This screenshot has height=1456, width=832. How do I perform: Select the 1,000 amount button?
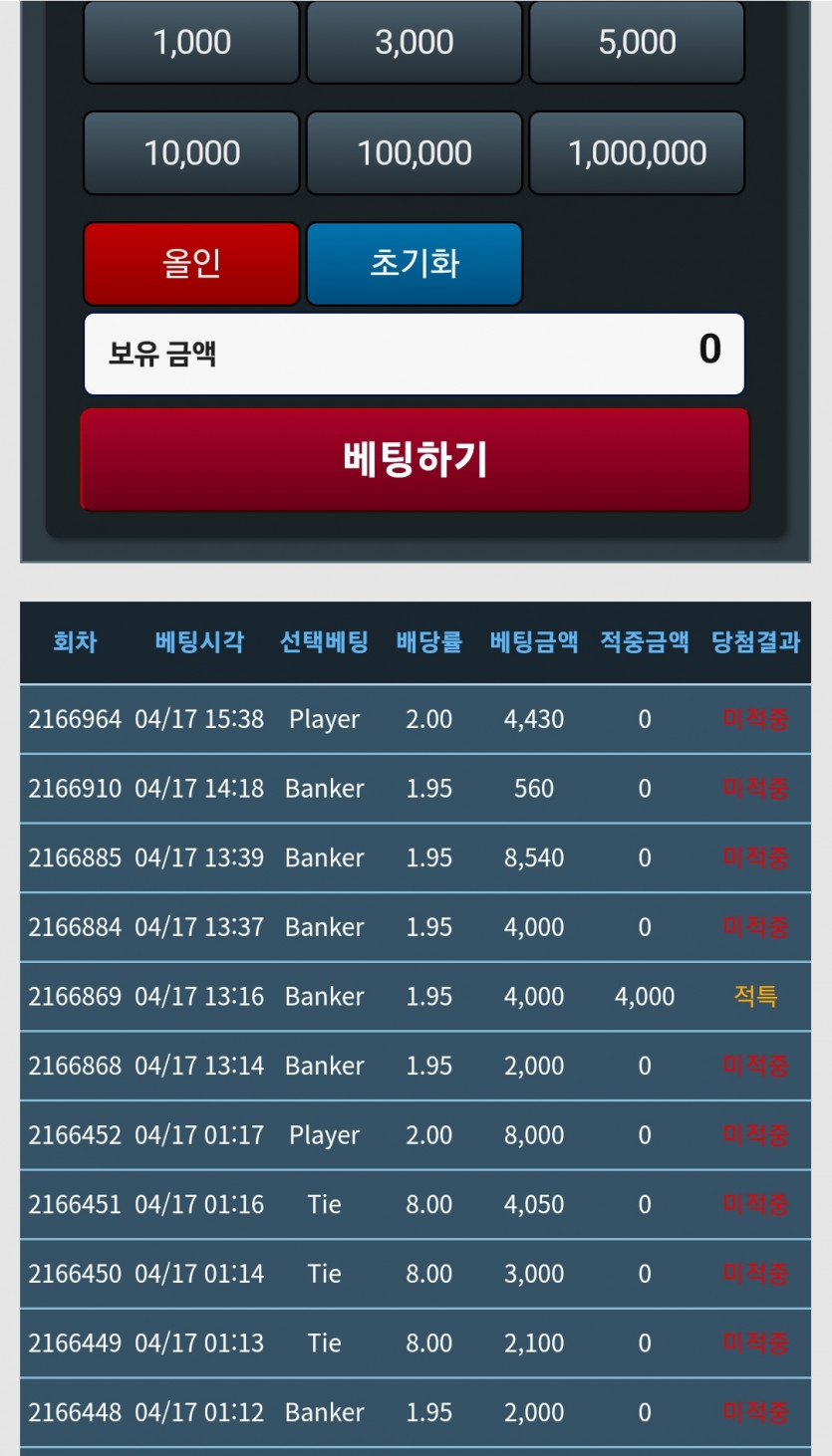pyautogui.click(x=191, y=43)
